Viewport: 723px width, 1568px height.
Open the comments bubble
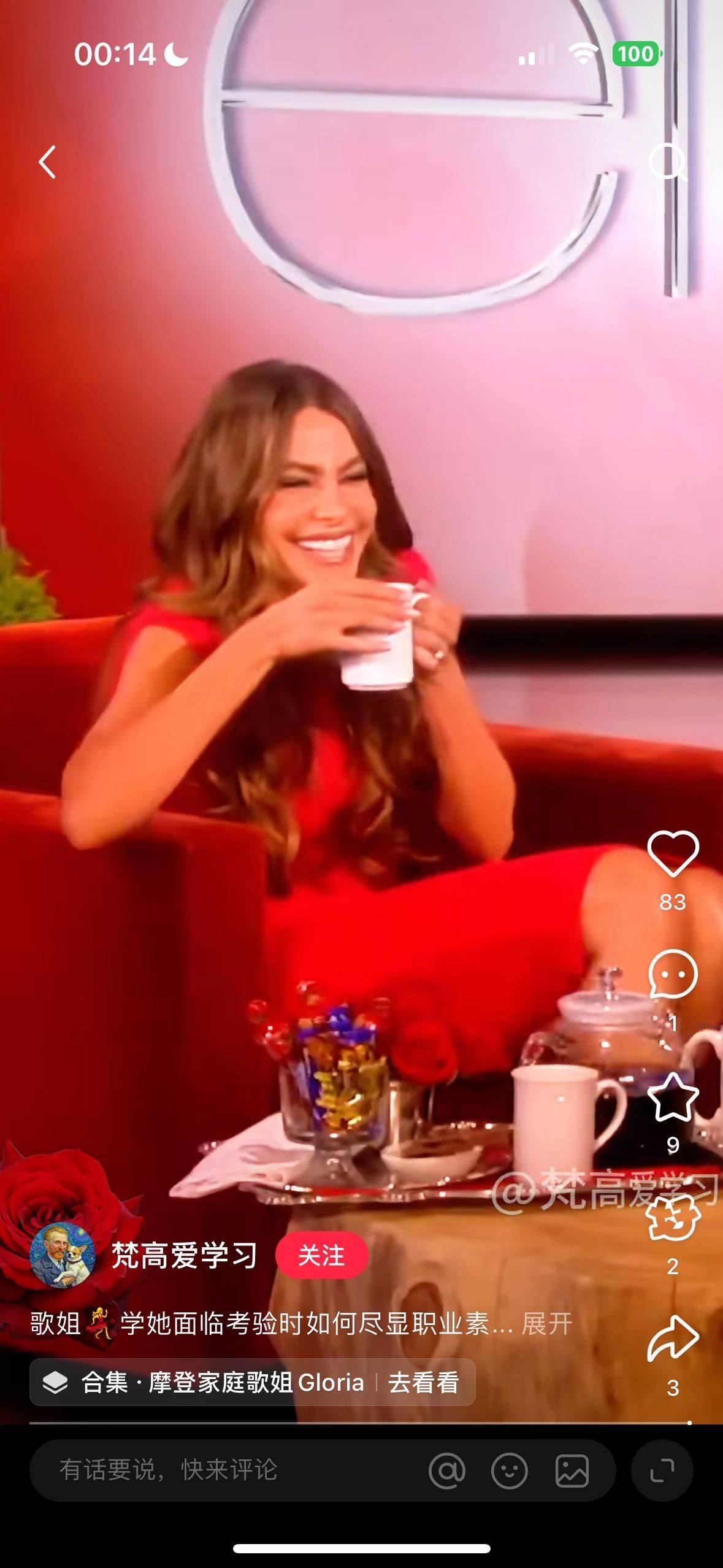(673, 974)
